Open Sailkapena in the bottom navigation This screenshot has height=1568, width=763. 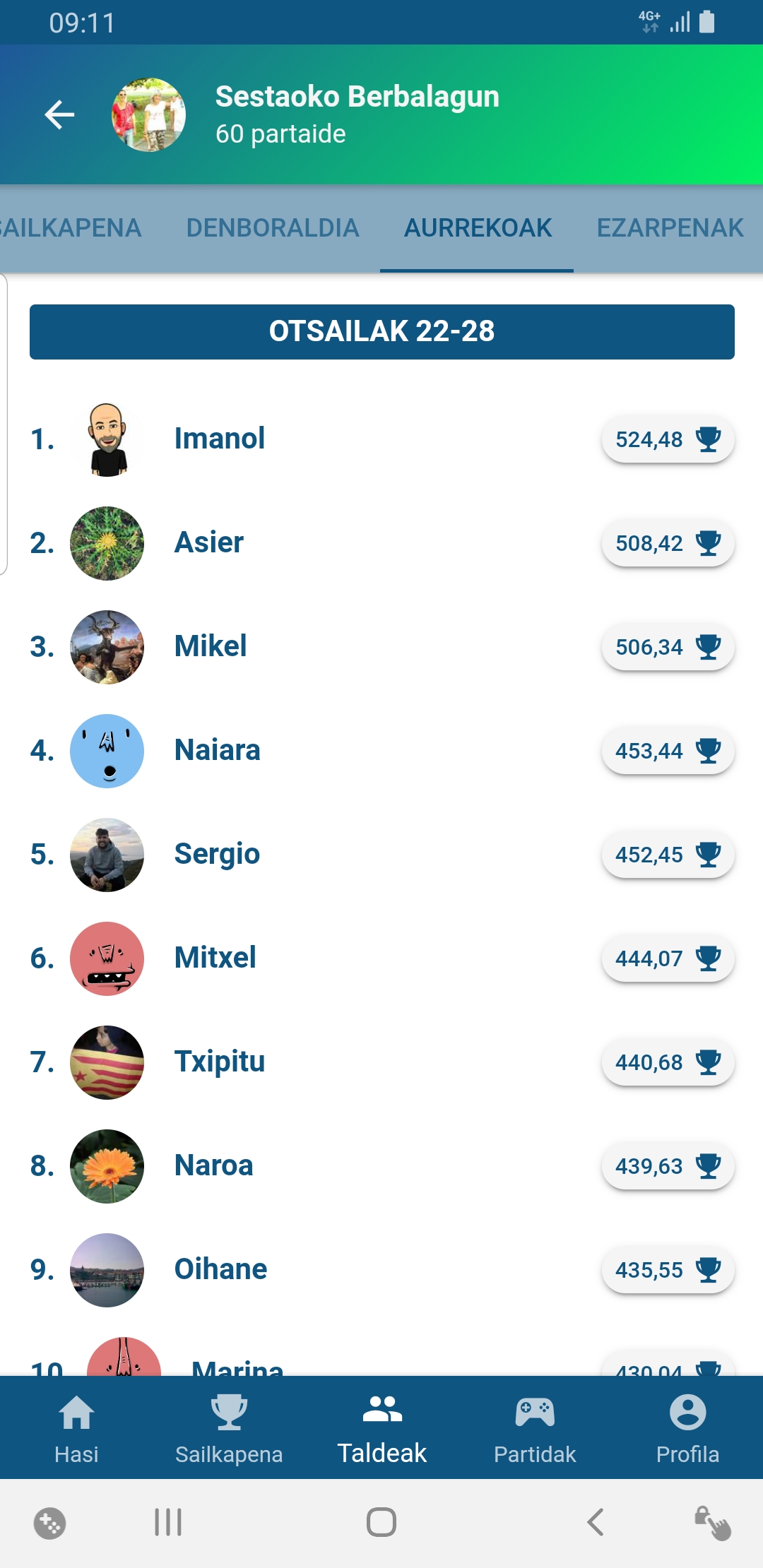coord(229,1428)
